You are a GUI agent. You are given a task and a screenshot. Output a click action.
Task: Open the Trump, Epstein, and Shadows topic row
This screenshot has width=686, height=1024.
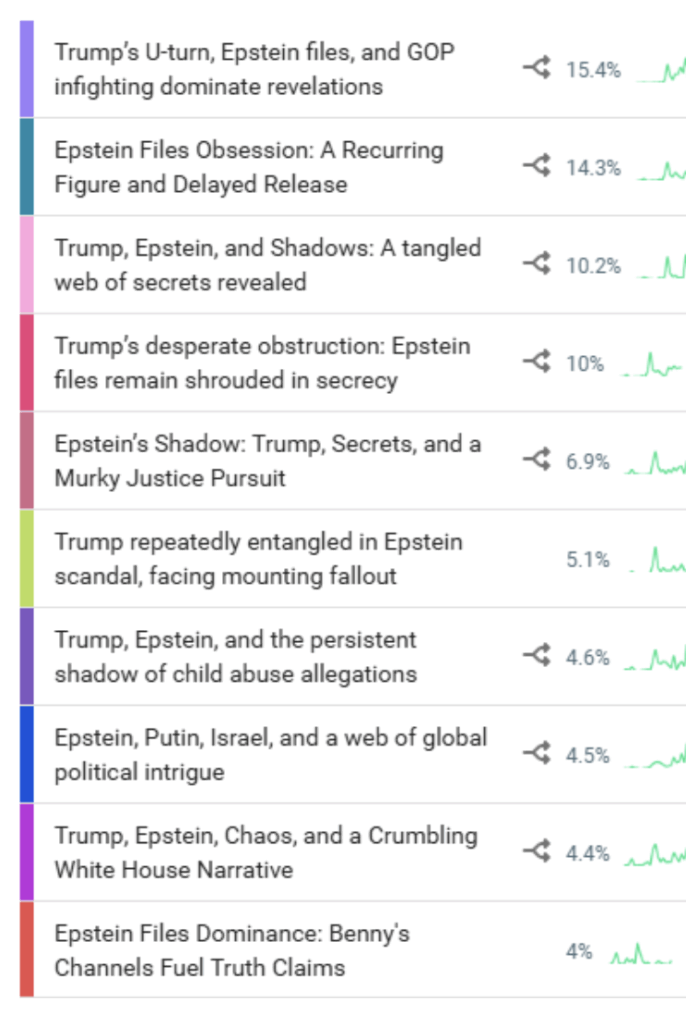pyautogui.click(x=267, y=265)
